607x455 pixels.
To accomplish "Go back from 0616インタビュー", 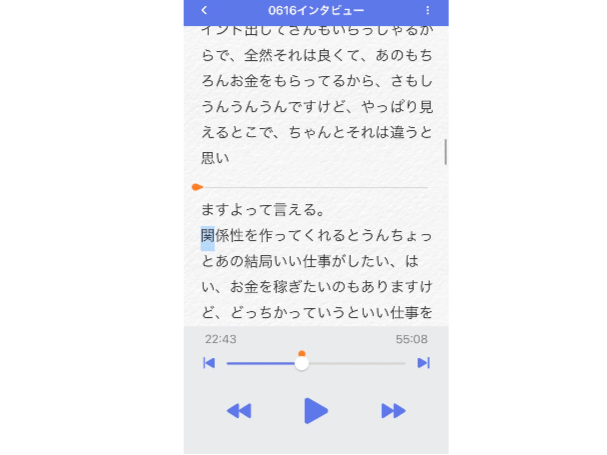I will pyautogui.click(x=204, y=10).
